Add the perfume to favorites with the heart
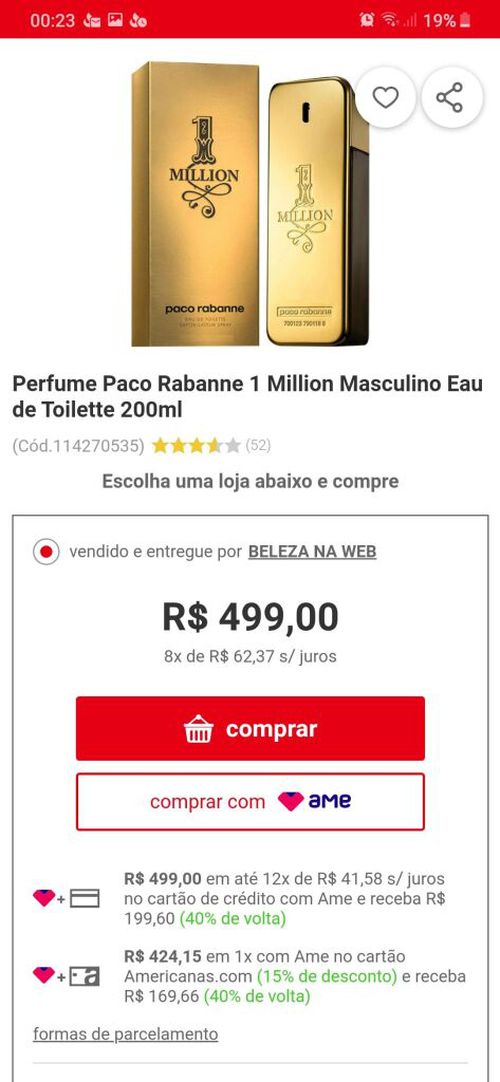The image size is (500, 1082). click(x=386, y=97)
